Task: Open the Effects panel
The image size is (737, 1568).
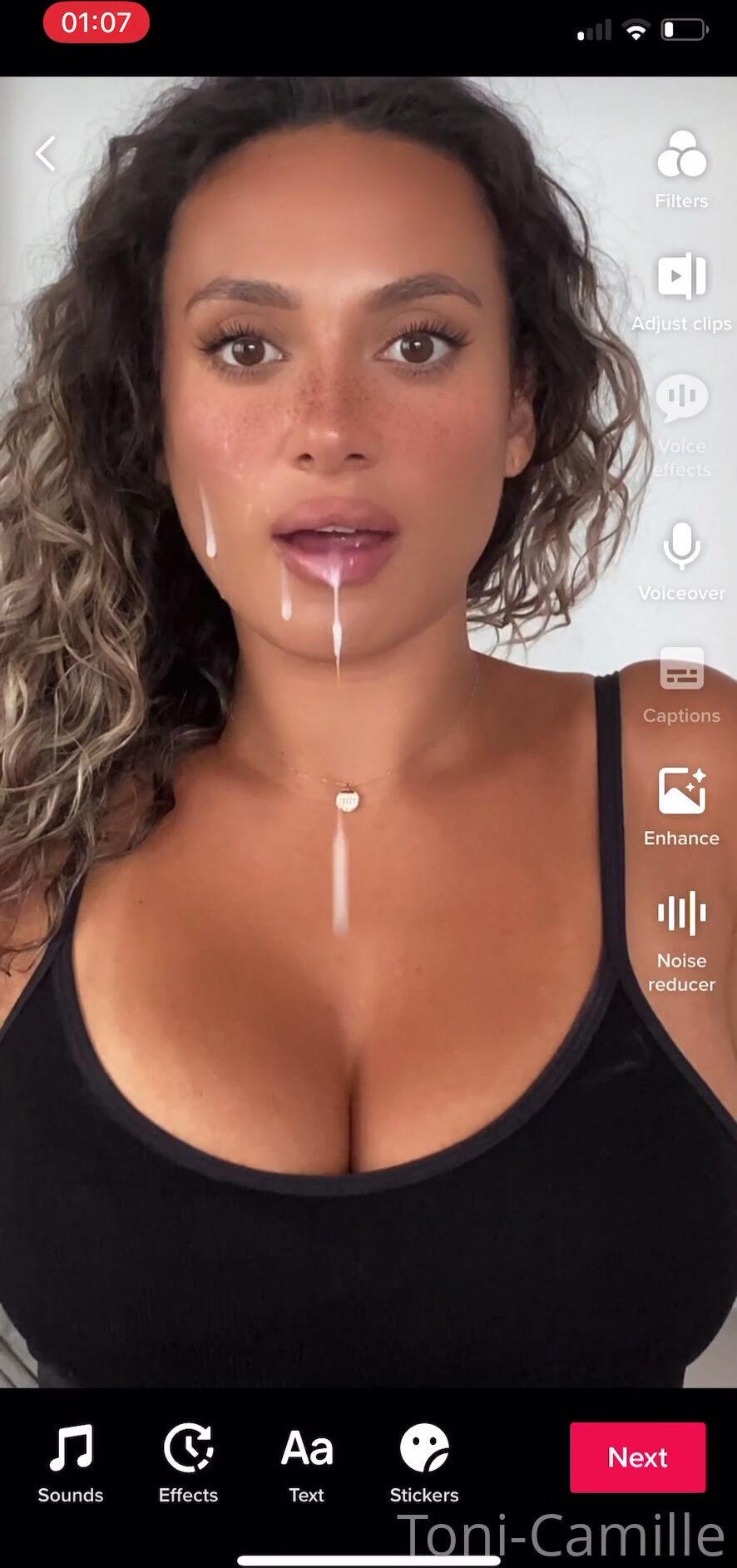Action: click(189, 1462)
